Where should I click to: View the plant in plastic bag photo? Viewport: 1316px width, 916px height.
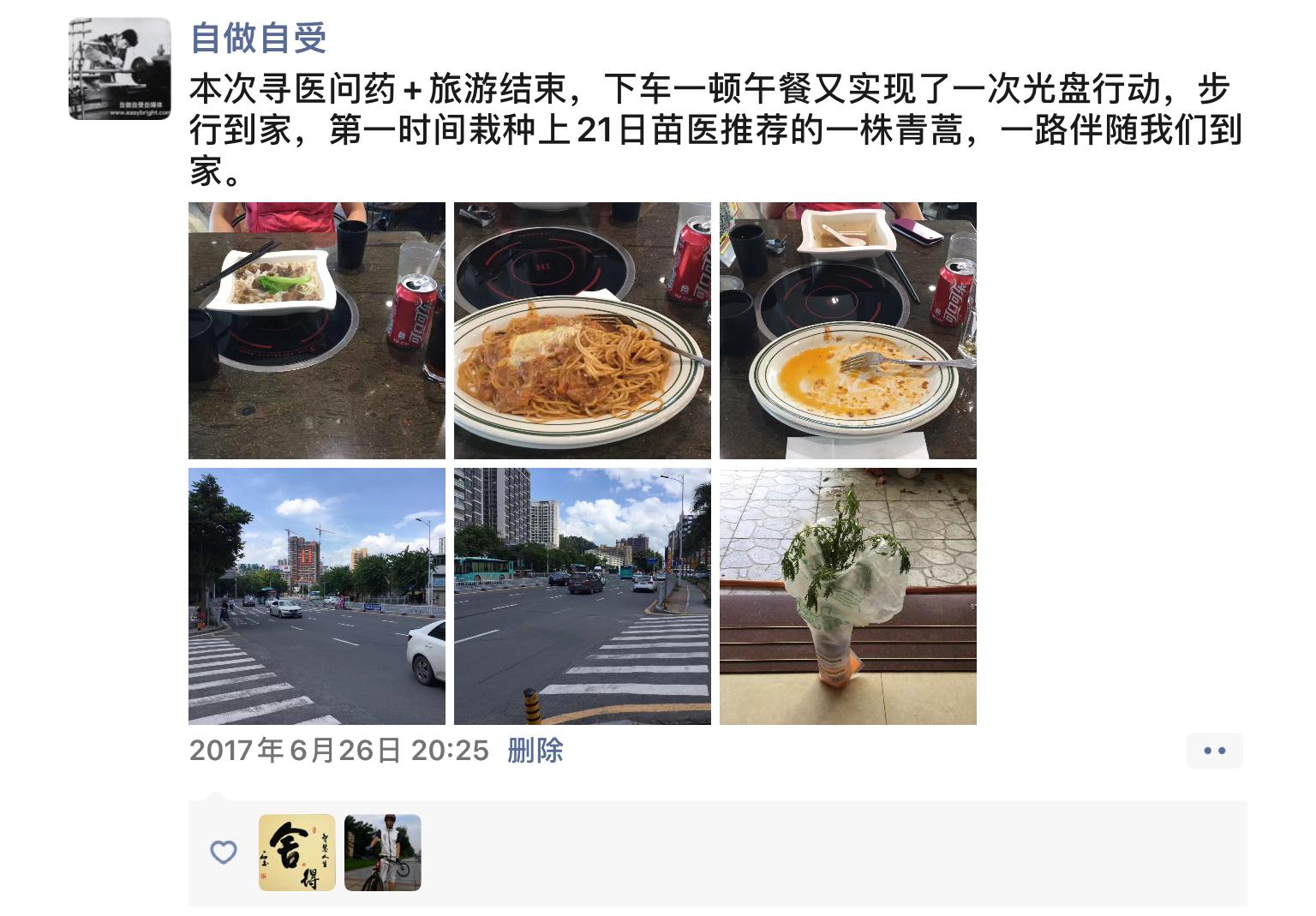pos(848,596)
